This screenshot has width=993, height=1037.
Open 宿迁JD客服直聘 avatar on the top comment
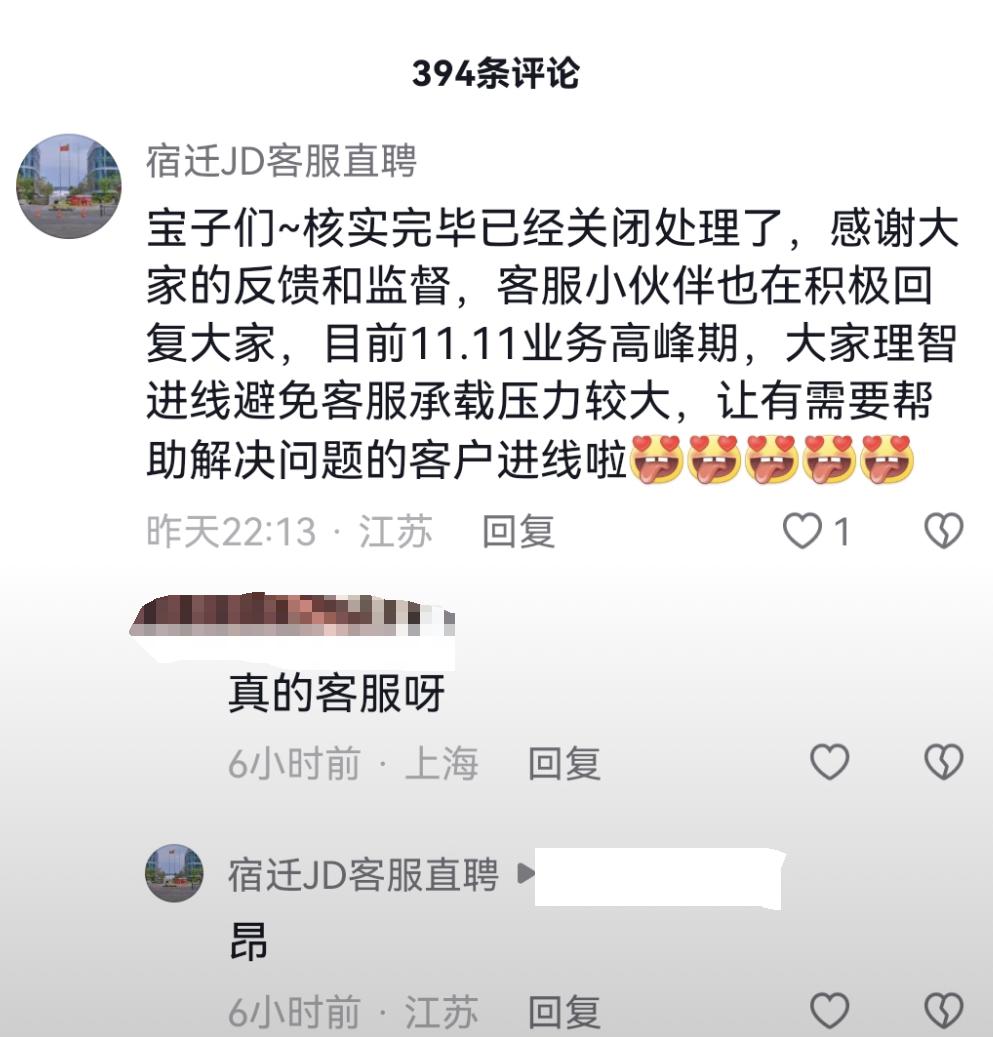69,186
